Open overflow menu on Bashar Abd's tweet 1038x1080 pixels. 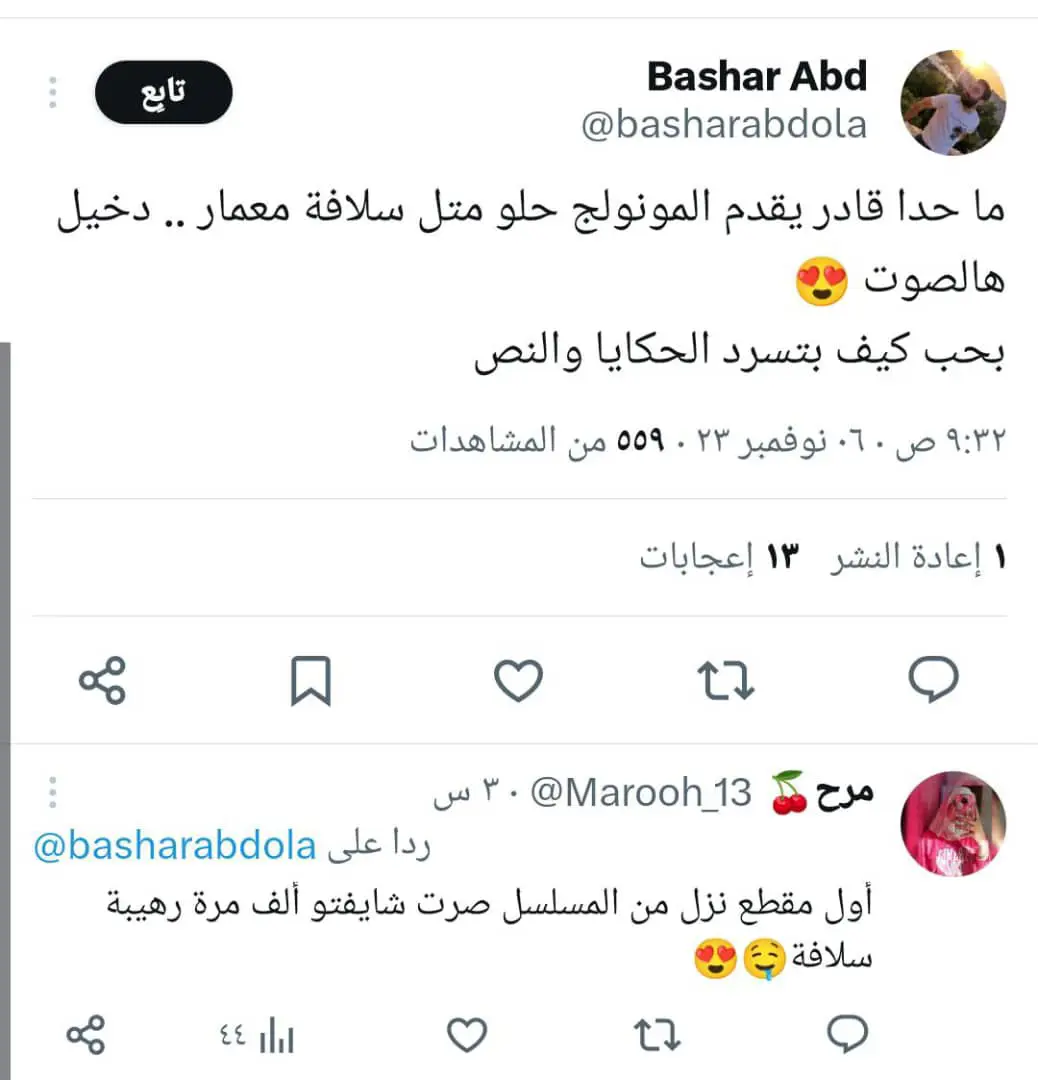coord(53,92)
